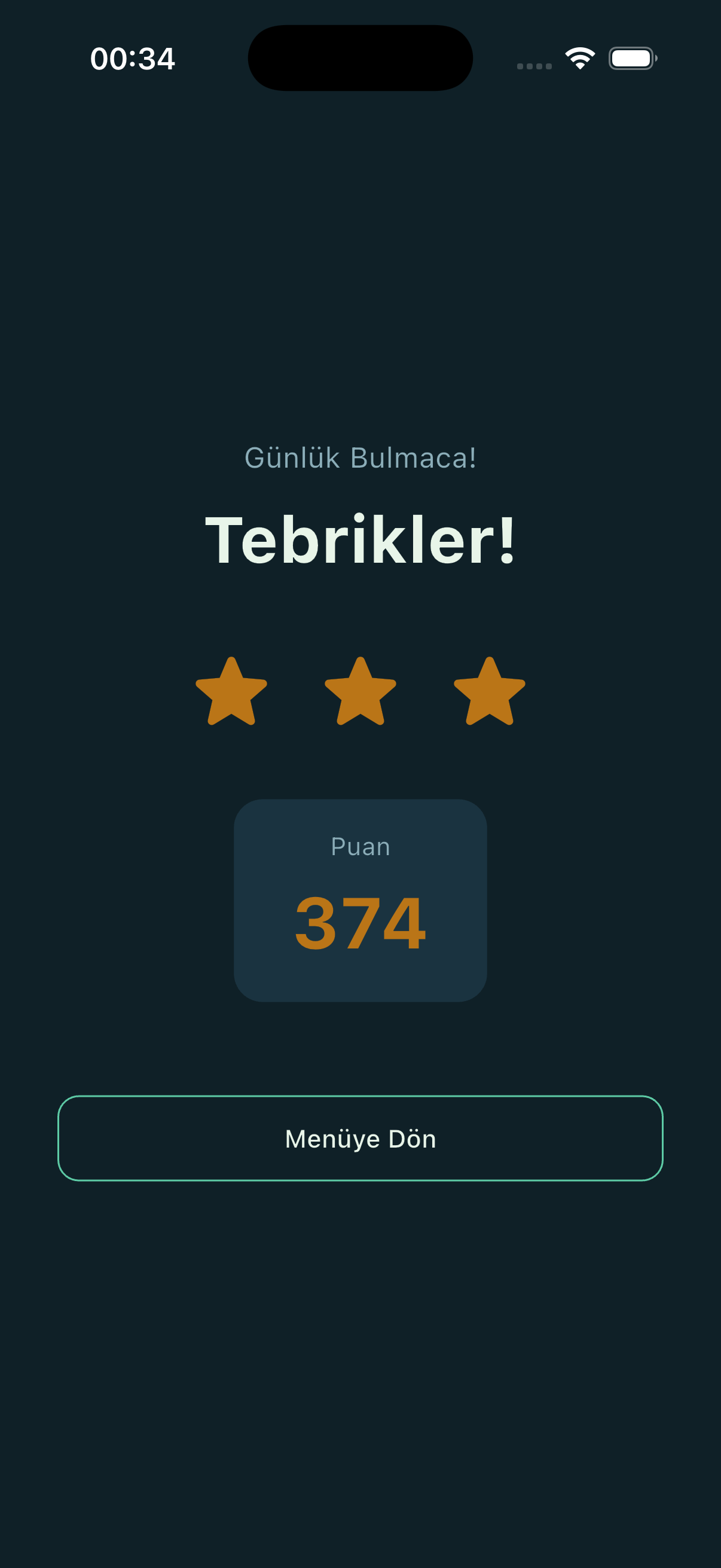This screenshot has width=721, height=1568.
Task: Tap the center star below Tebrikler!
Action: pyautogui.click(x=360, y=691)
